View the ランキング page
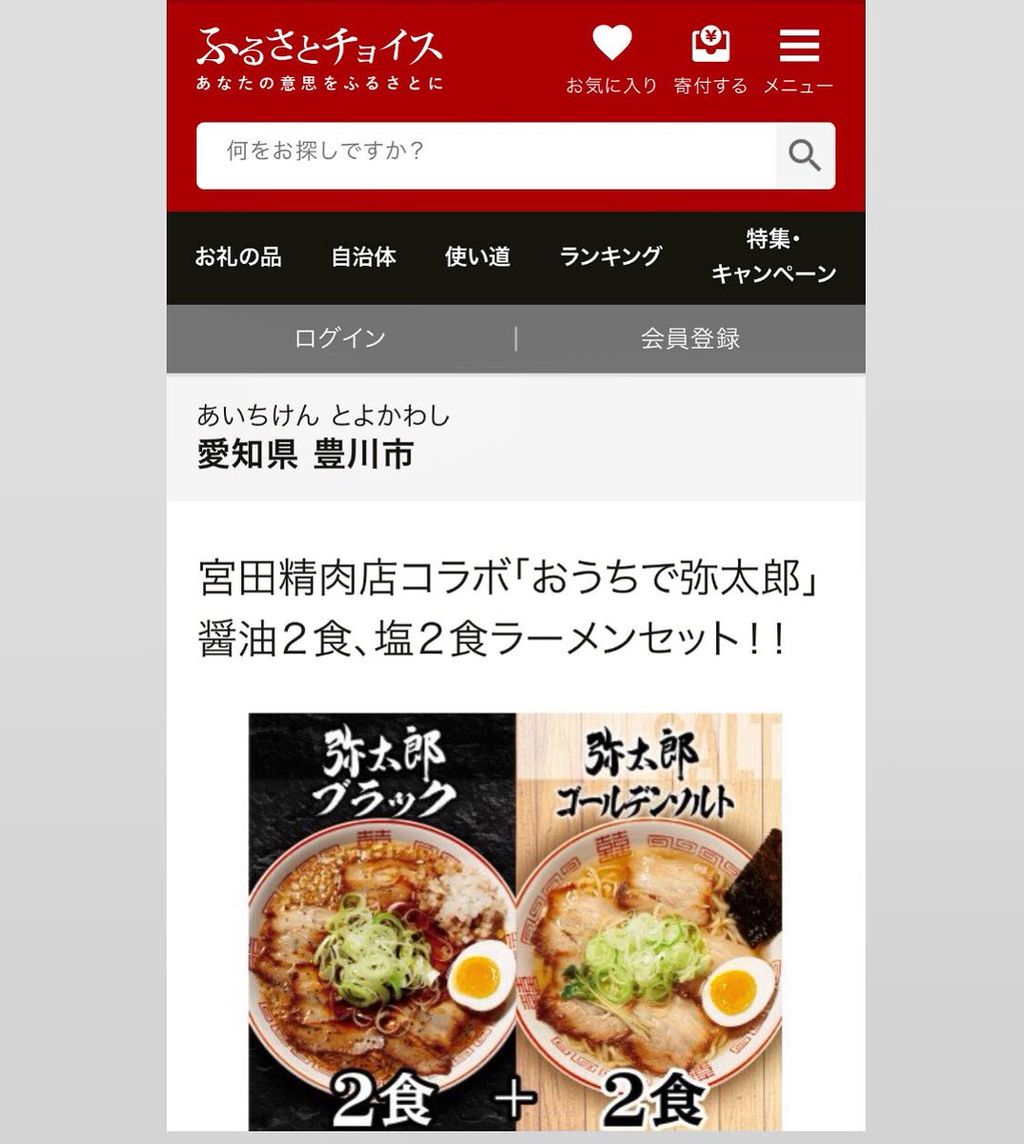Viewport: 1024px width, 1144px height. pyautogui.click(x=611, y=256)
